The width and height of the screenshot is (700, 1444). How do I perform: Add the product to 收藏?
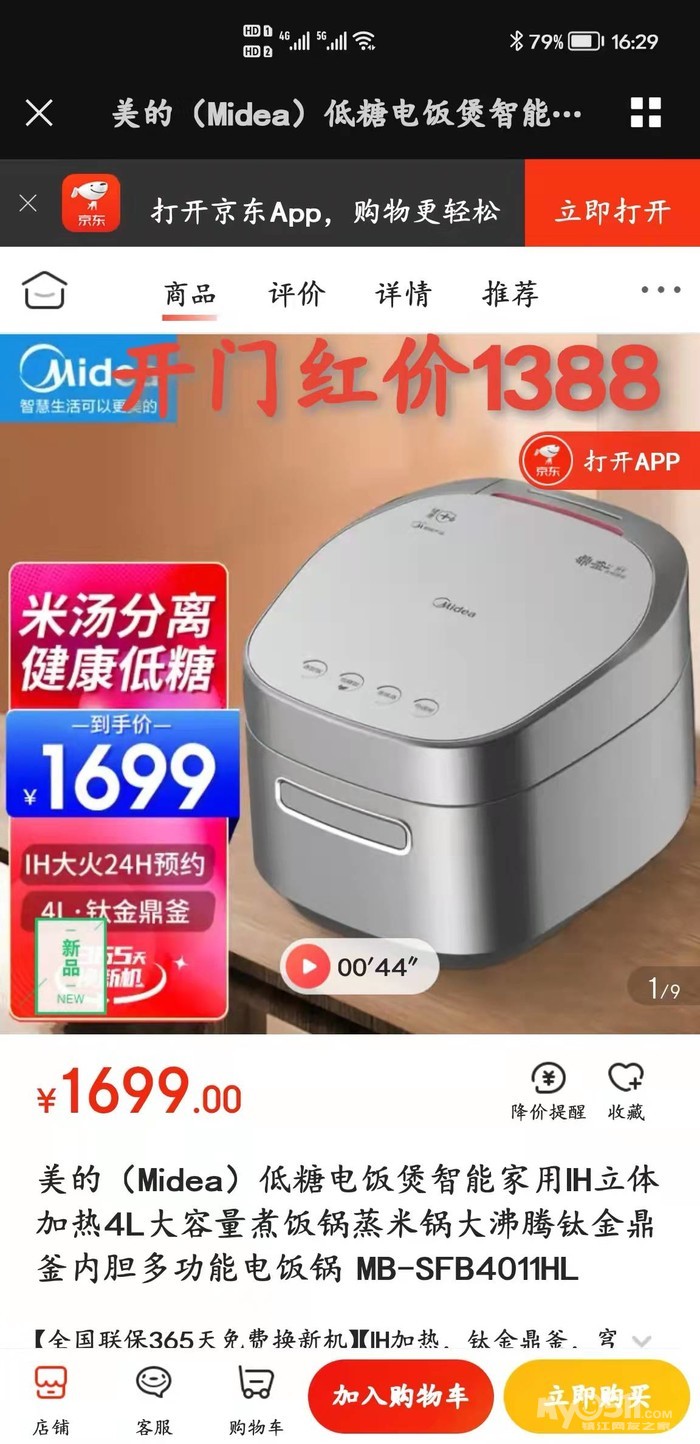click(626, 1090)
